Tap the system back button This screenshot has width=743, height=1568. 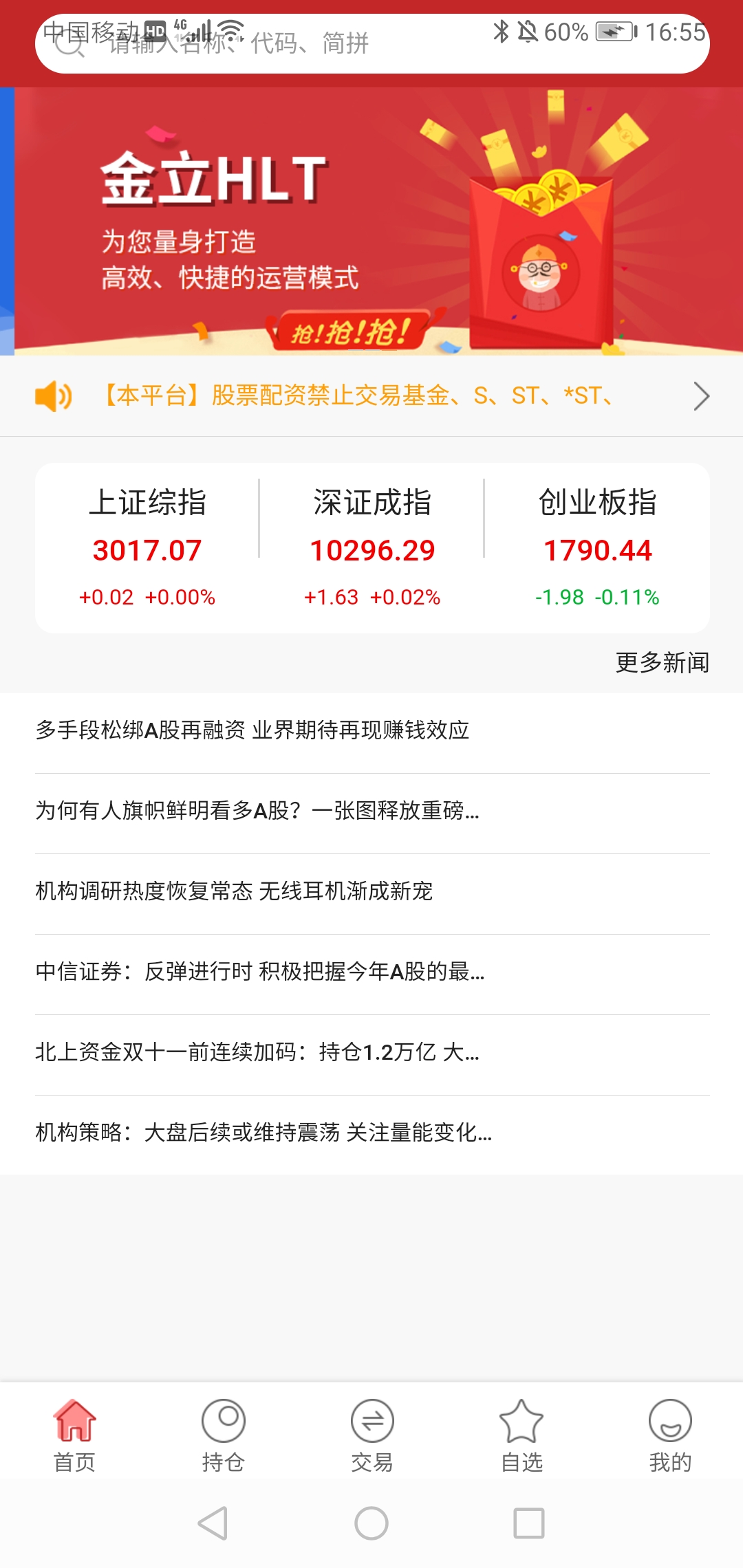[x=213, y=1523]
